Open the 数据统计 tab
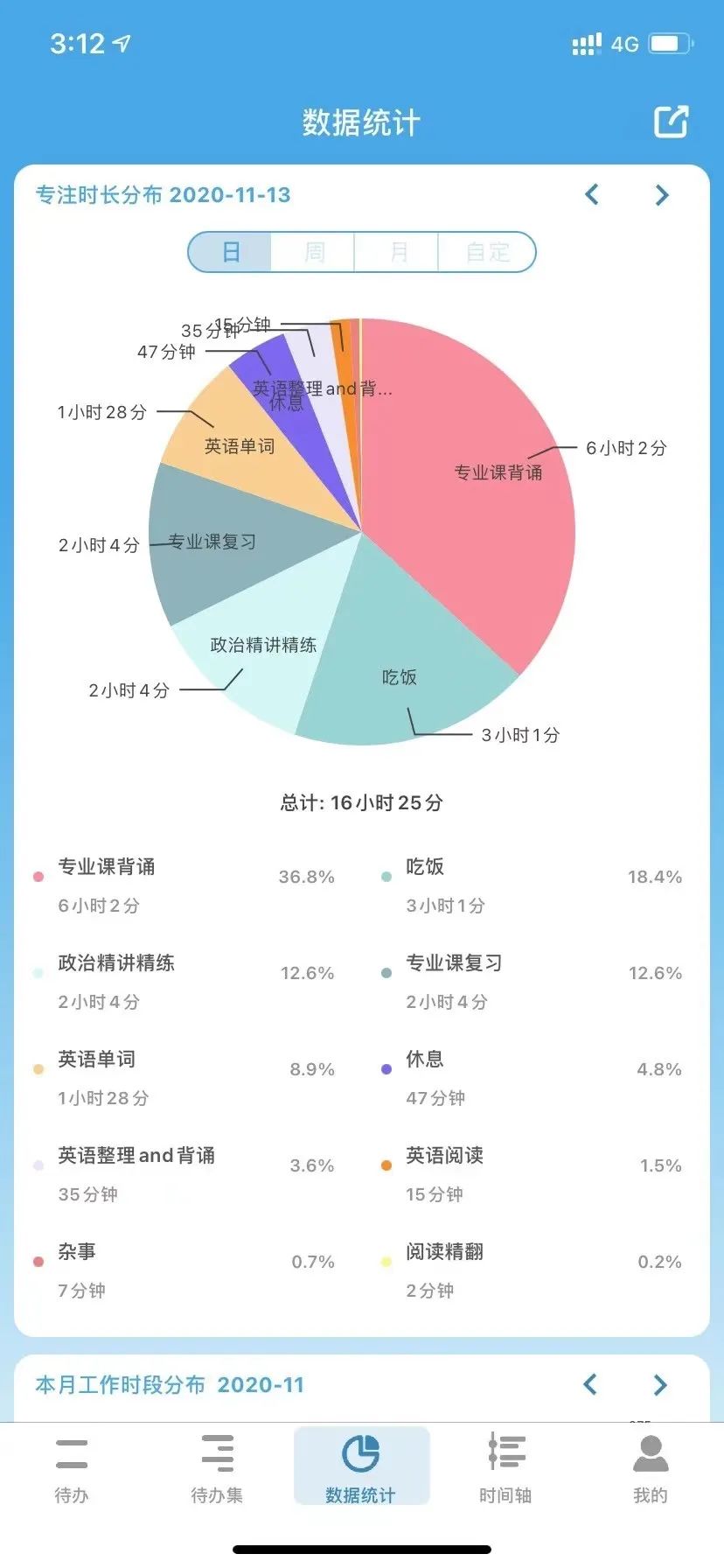This screenshot has width=724, height=1568. coord(361,1467)
